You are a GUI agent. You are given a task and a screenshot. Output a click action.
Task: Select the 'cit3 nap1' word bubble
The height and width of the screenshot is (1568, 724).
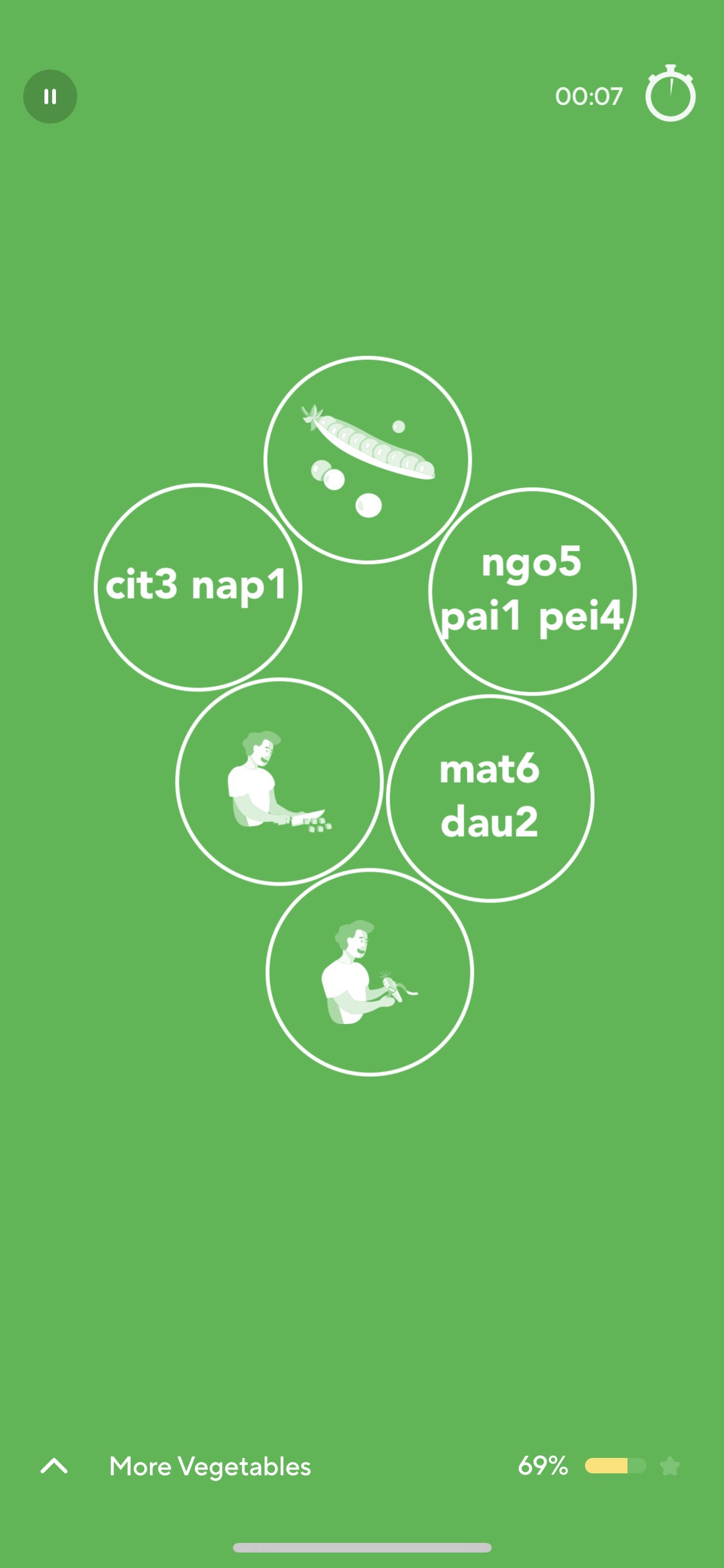[198, 587]
